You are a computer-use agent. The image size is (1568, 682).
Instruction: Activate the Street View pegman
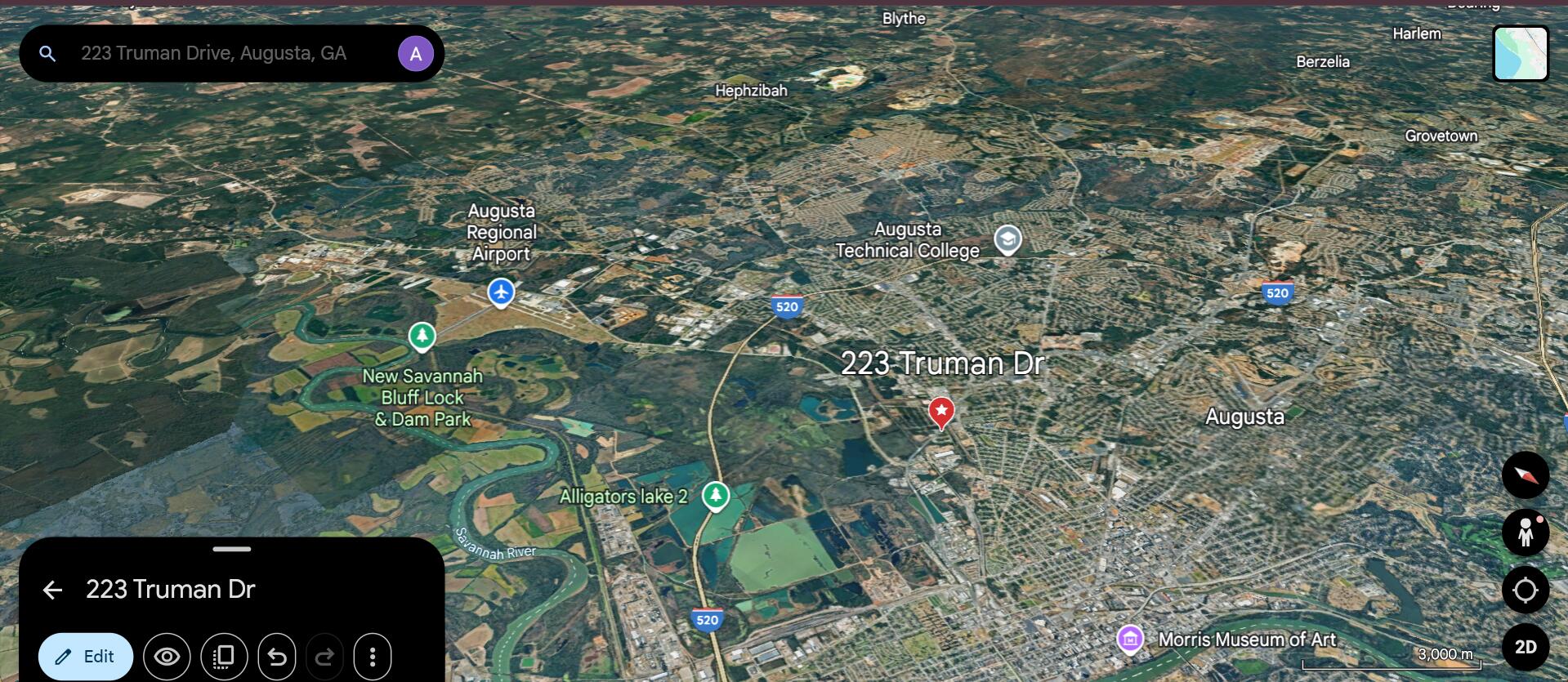click(1525, 533)
